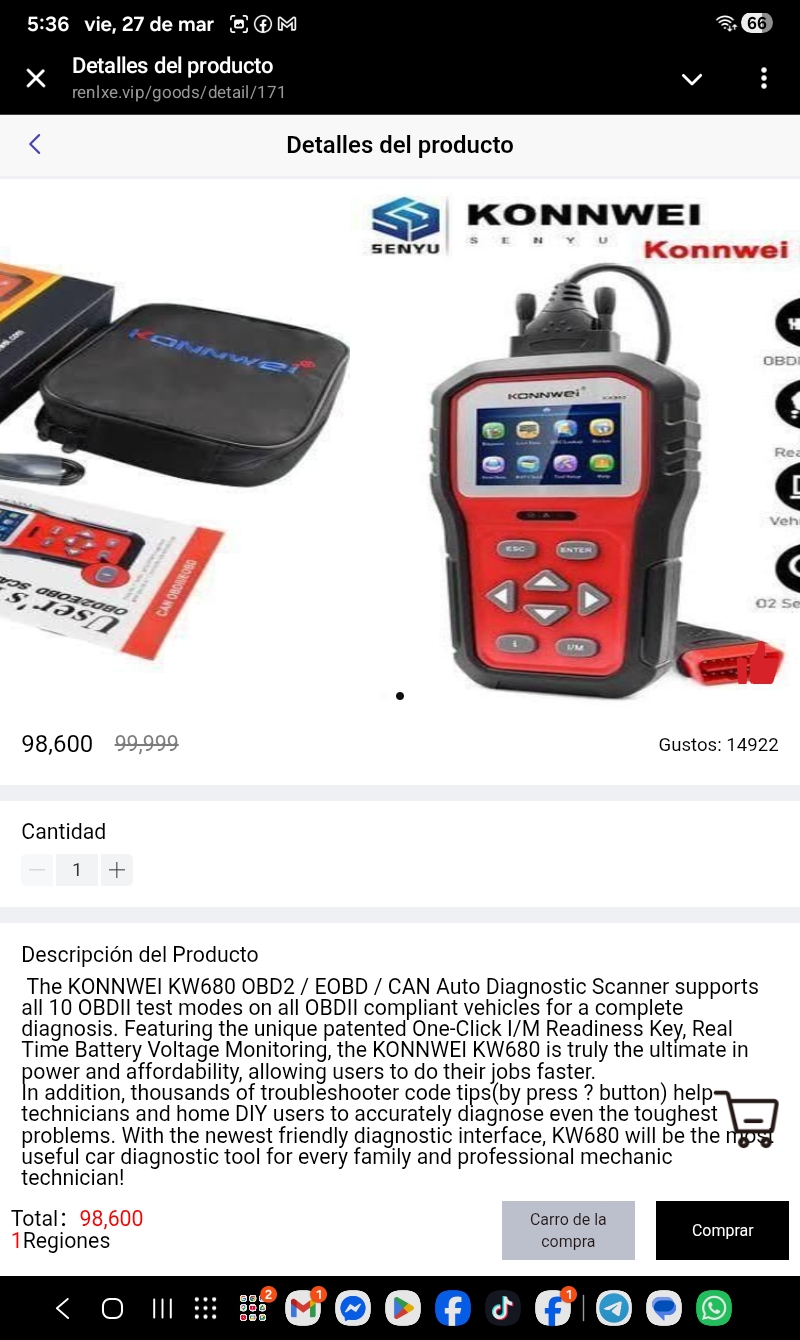The height and width of the screenshot is (1340, 800).
Task: Like the product with thumbs-up icon
Action: pyautogui.click(x=757, y=664)
